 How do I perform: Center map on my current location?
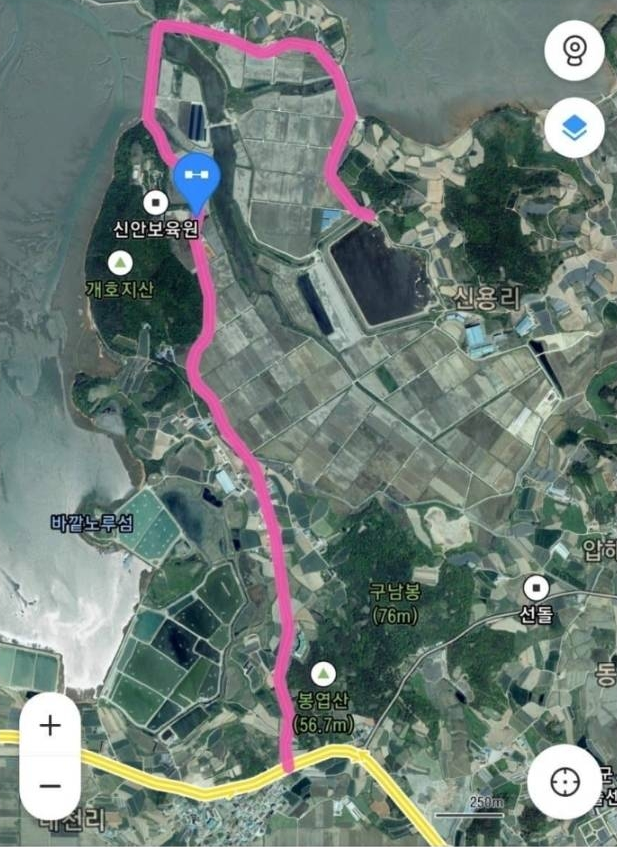[565, 780]
